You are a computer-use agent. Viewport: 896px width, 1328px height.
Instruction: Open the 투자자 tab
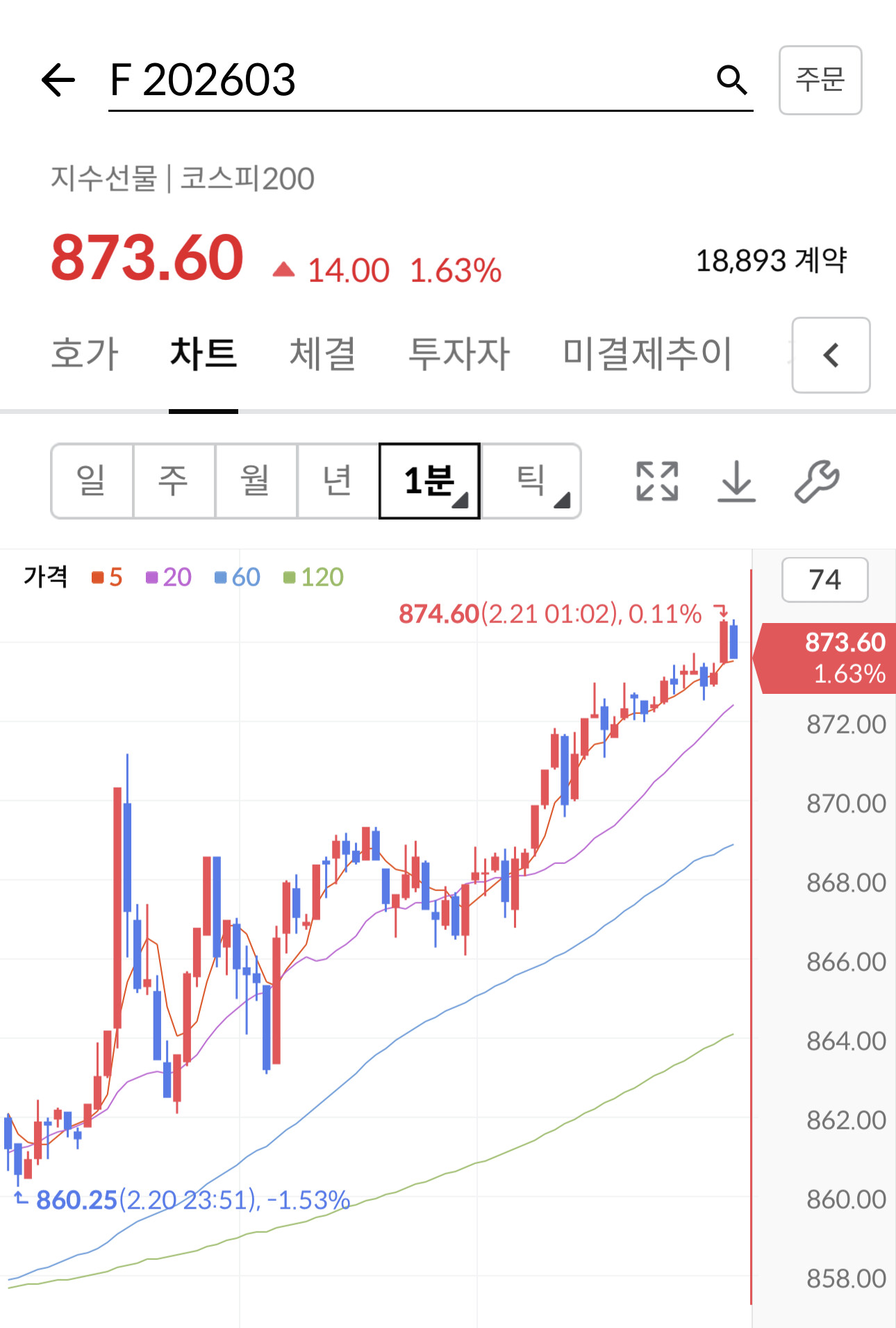click(x=459, y=354)
